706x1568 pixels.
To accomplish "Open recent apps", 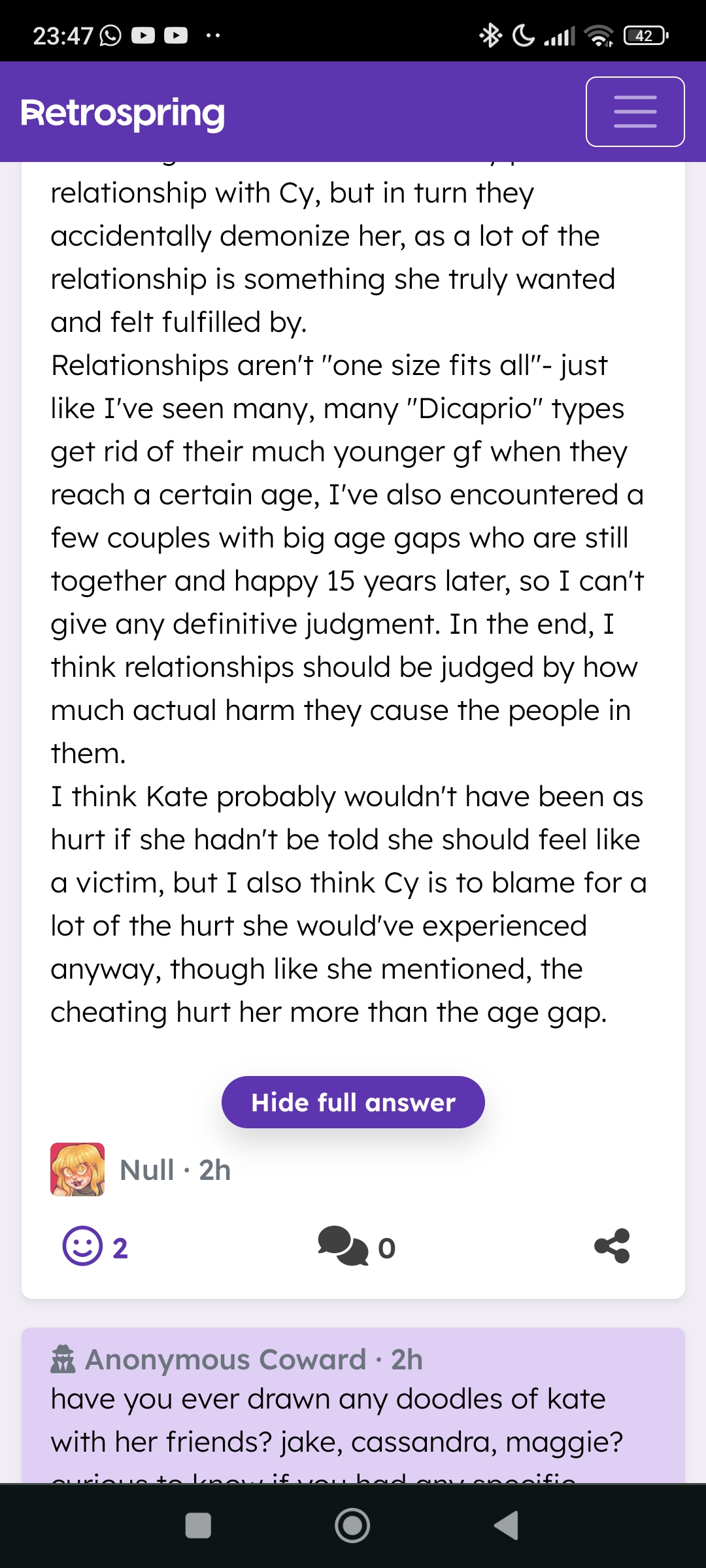I will click(x=198, y=1526).
